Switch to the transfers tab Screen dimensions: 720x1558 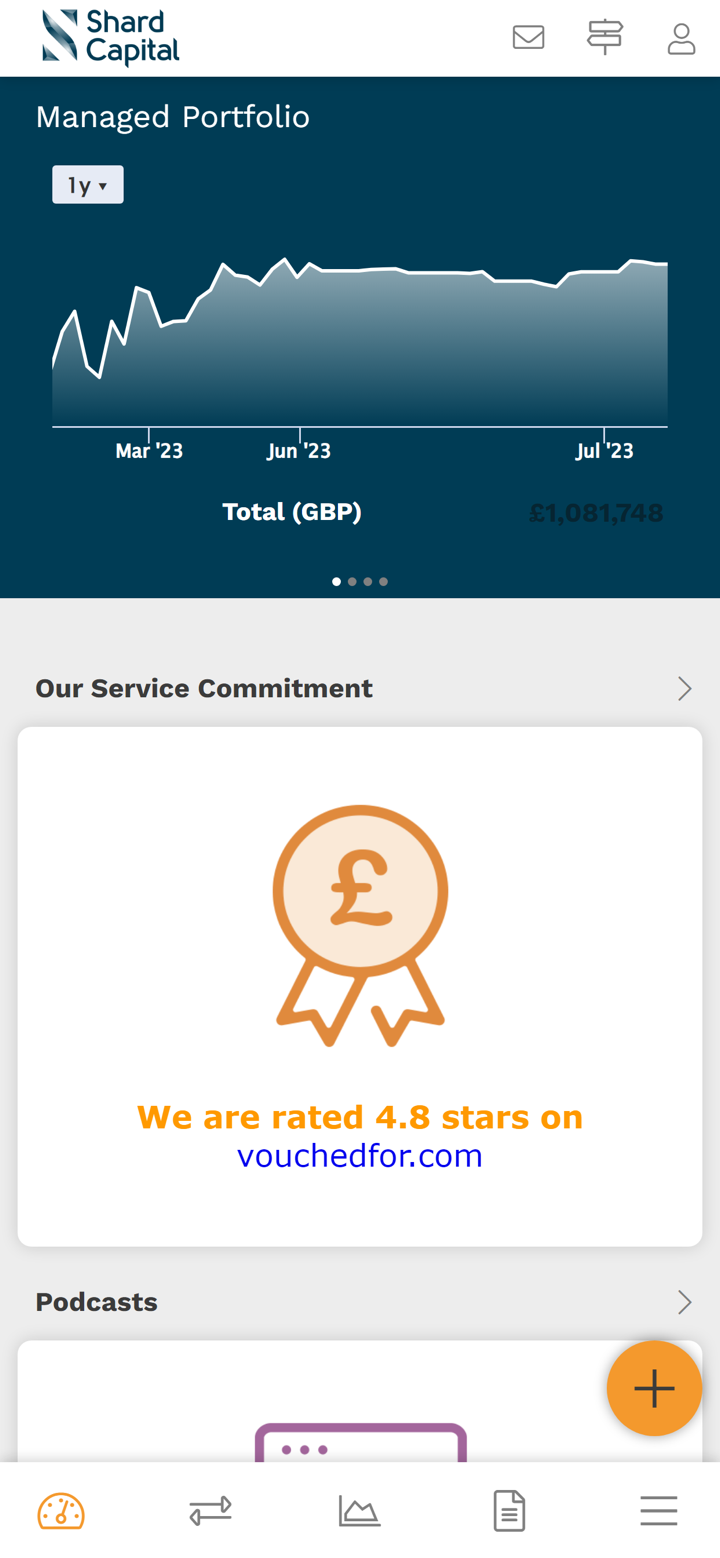[x=210, y=1511]
